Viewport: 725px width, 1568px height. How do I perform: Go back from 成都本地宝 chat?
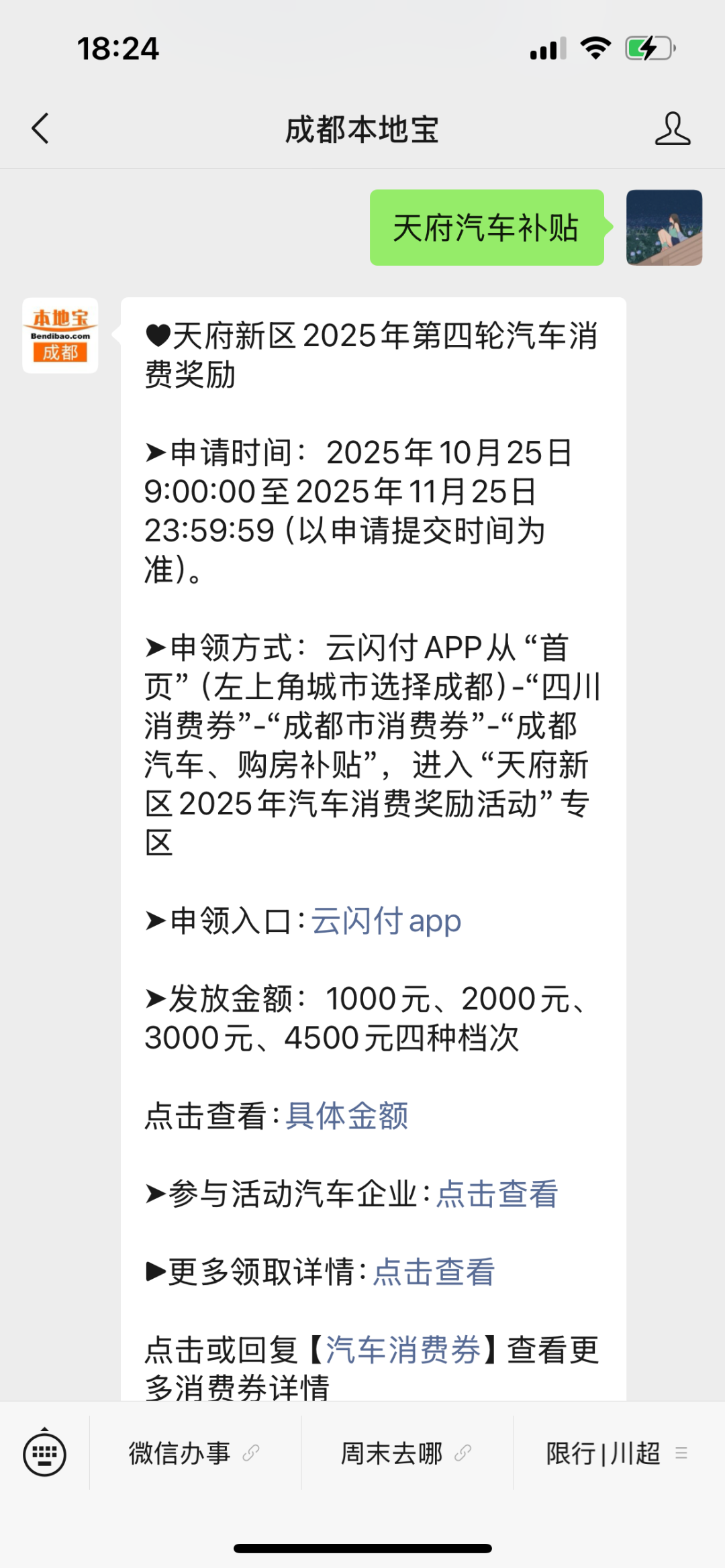(x=41, y=128)
